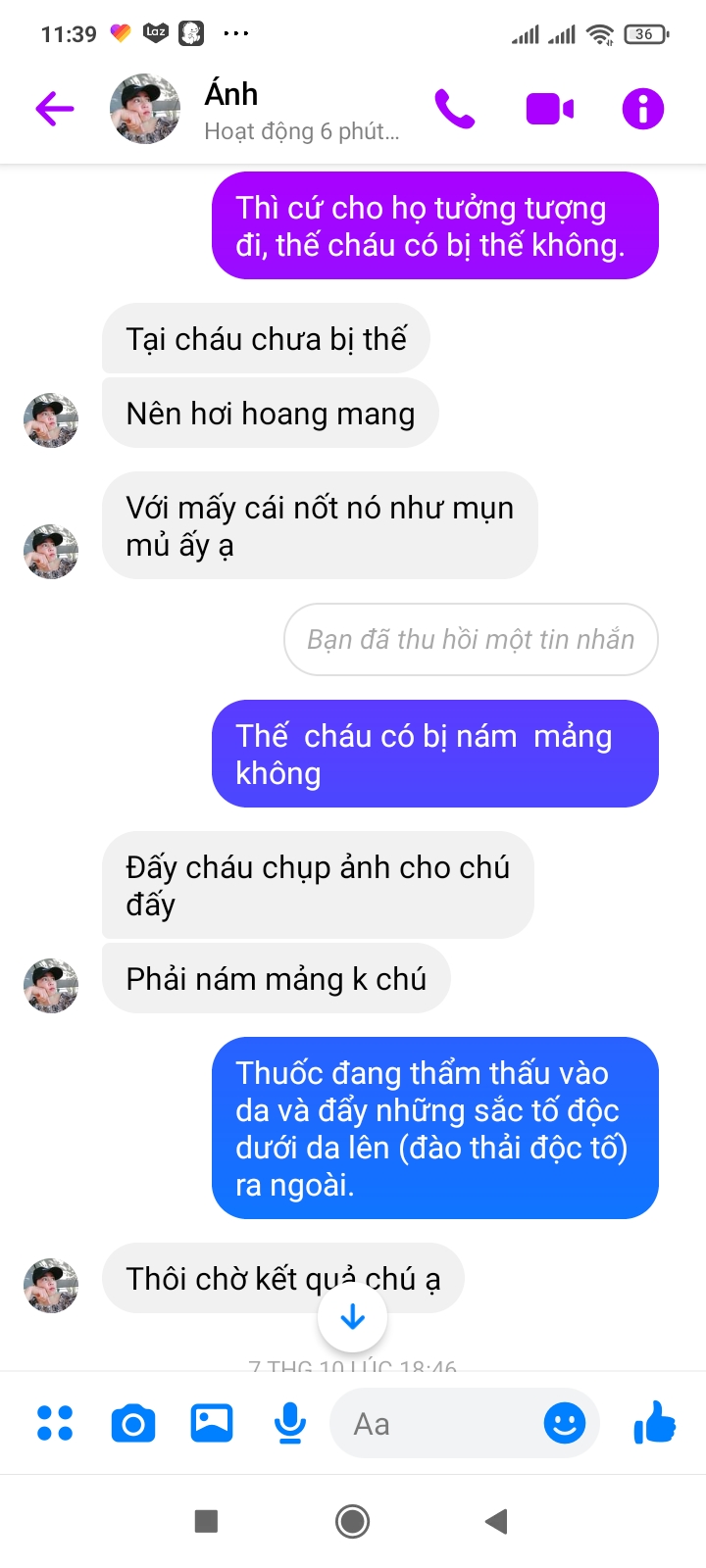This screenshot has width=706, height=1568.
Task: Record a voice message with the microphone
Action: coord(290,1423)
